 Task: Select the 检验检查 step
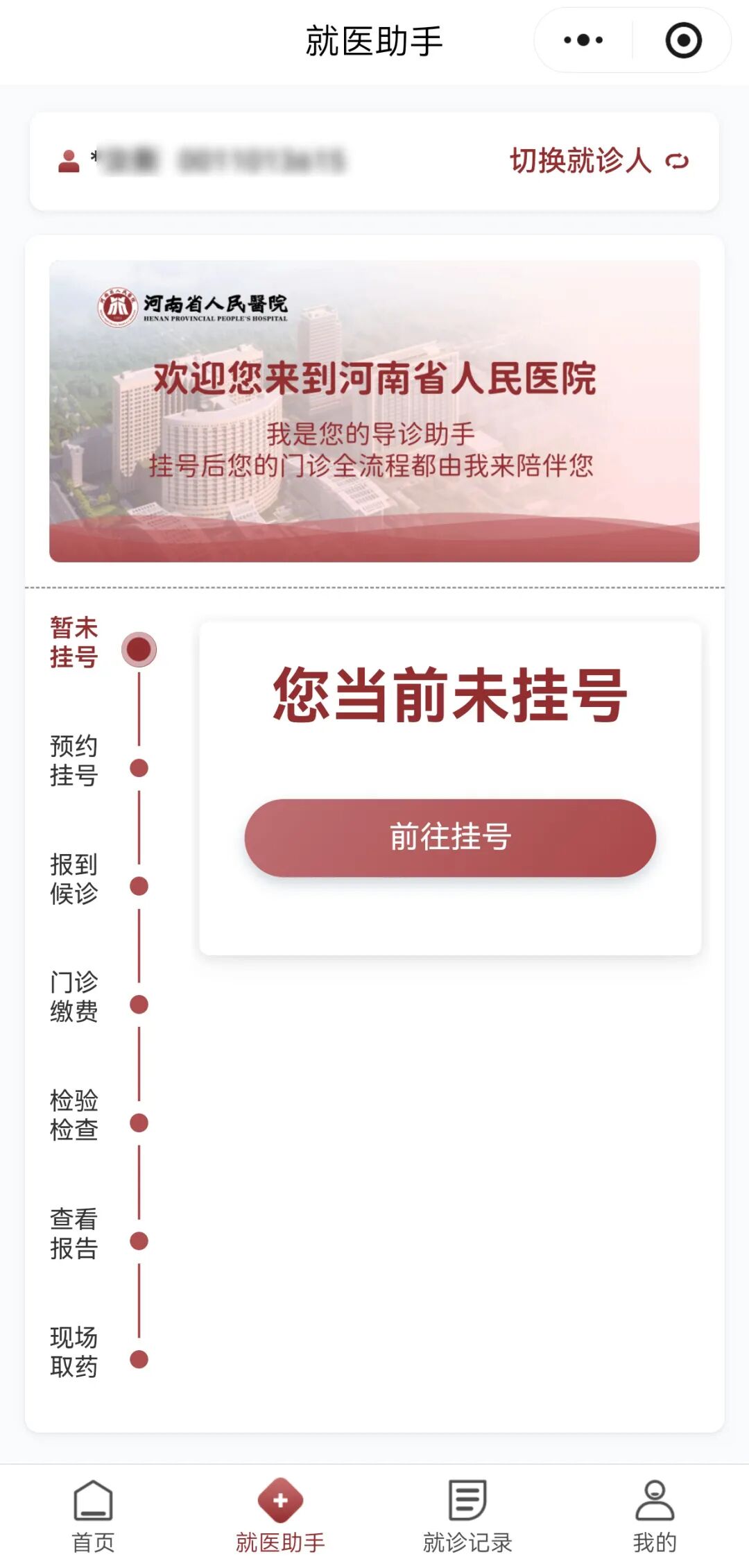pyautogui.click(x=74, y=1116)
